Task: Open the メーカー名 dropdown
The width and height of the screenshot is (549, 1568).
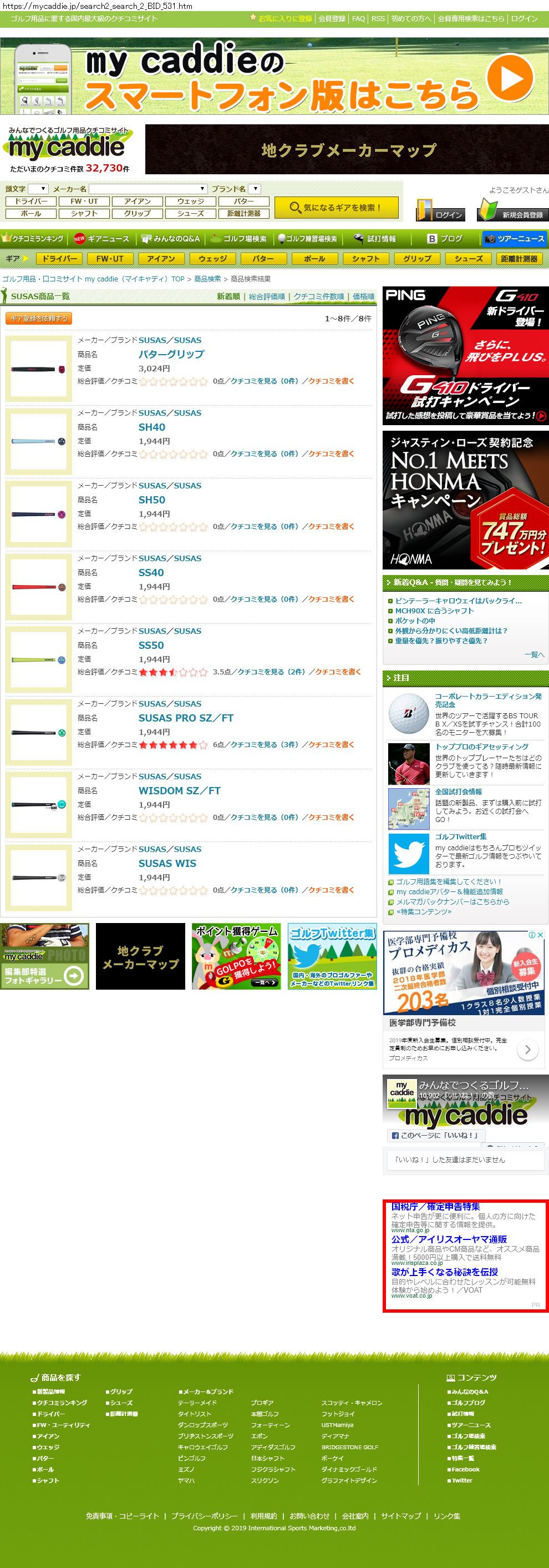Action: [x=148, y=189]
